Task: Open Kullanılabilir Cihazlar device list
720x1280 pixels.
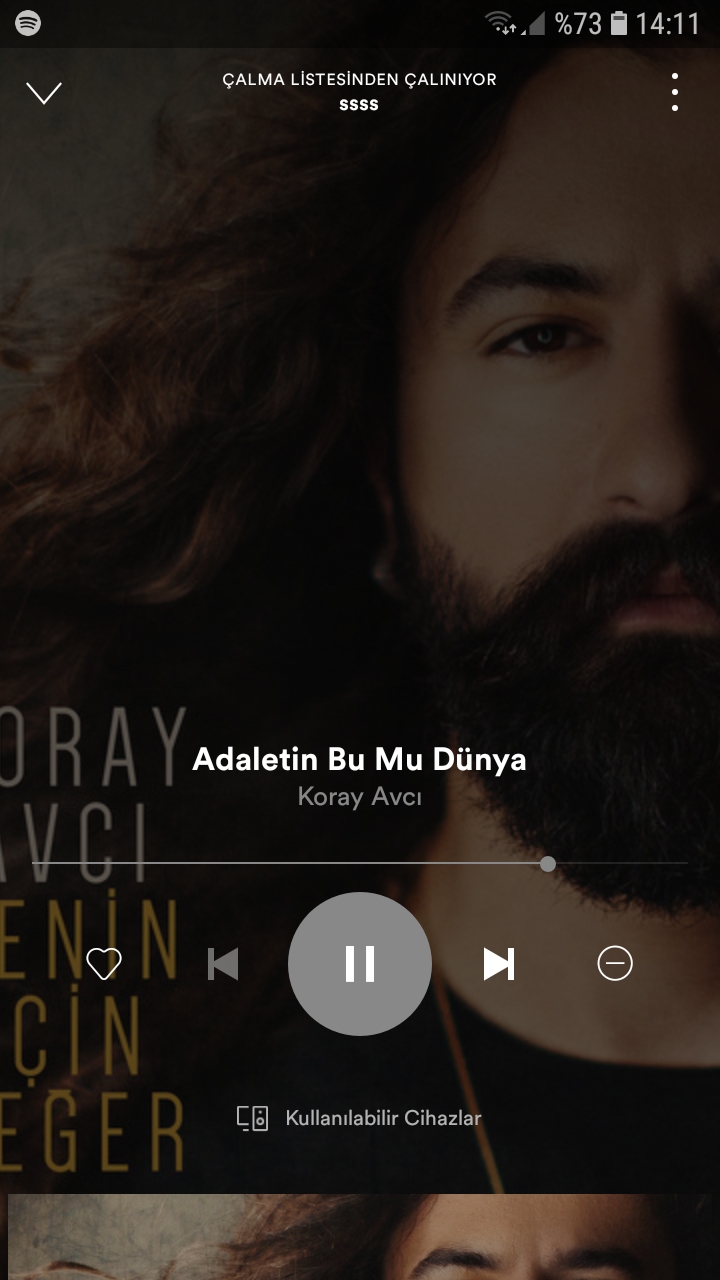Action: 360,1118
